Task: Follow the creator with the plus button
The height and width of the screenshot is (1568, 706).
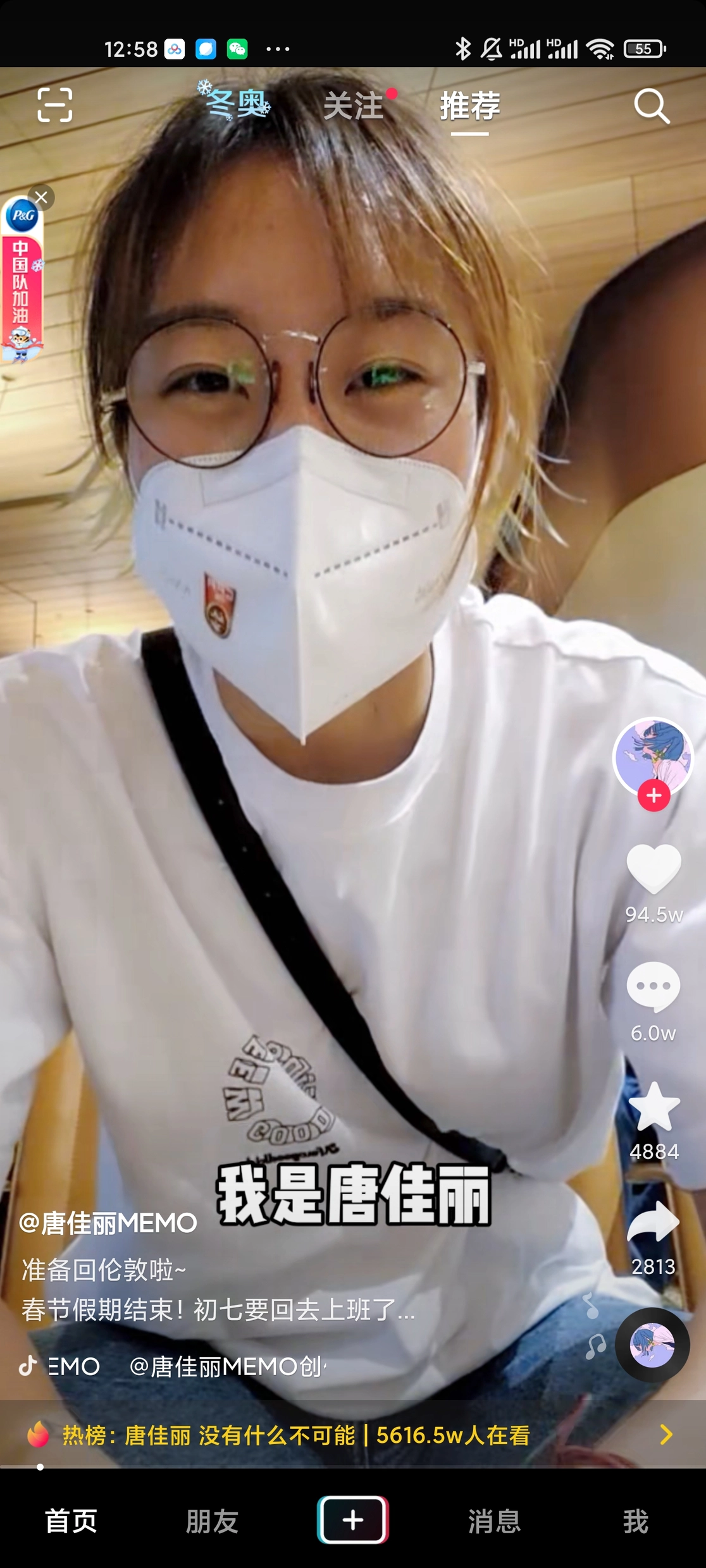Action: click(x=653, y=796)
